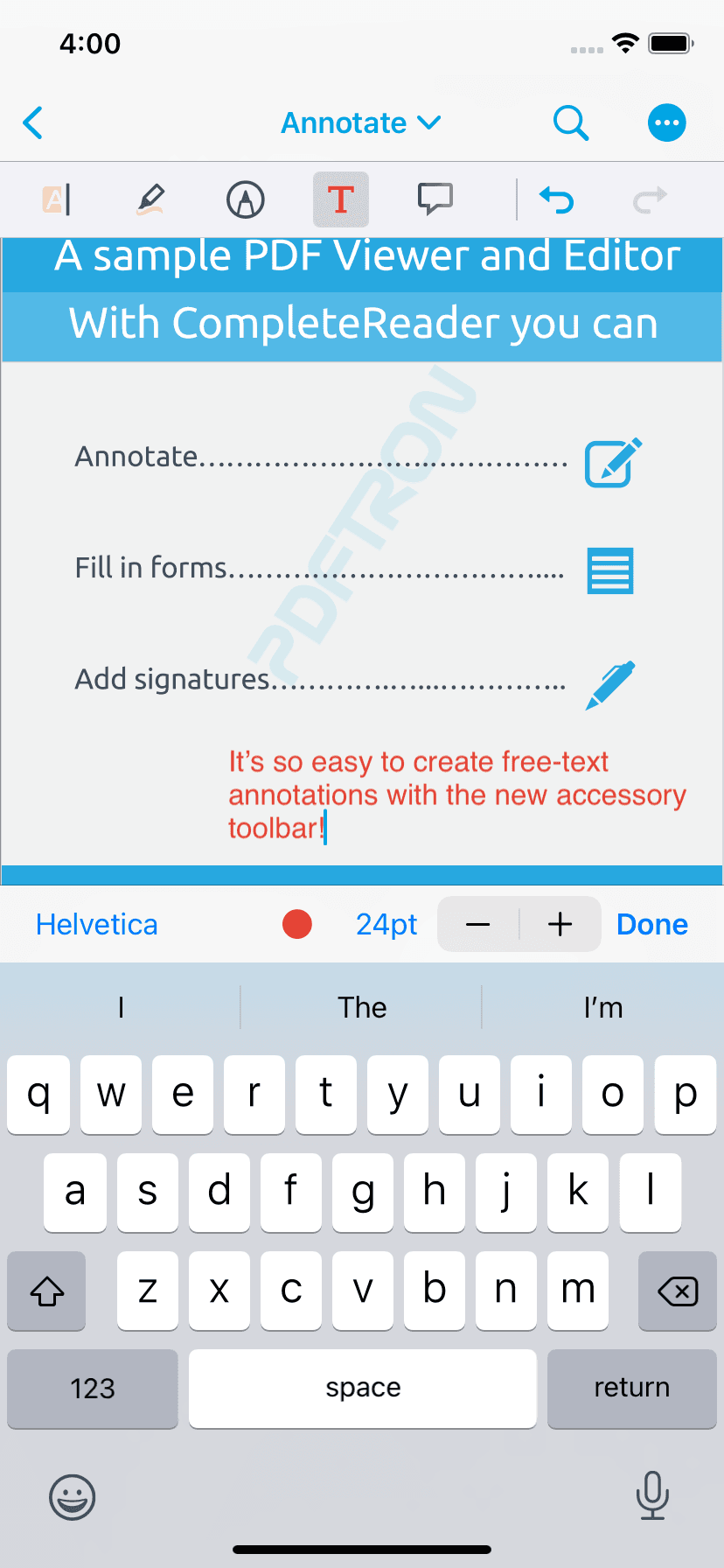
Task: Select the circled pen annotation tool
Action: (246, 199)
